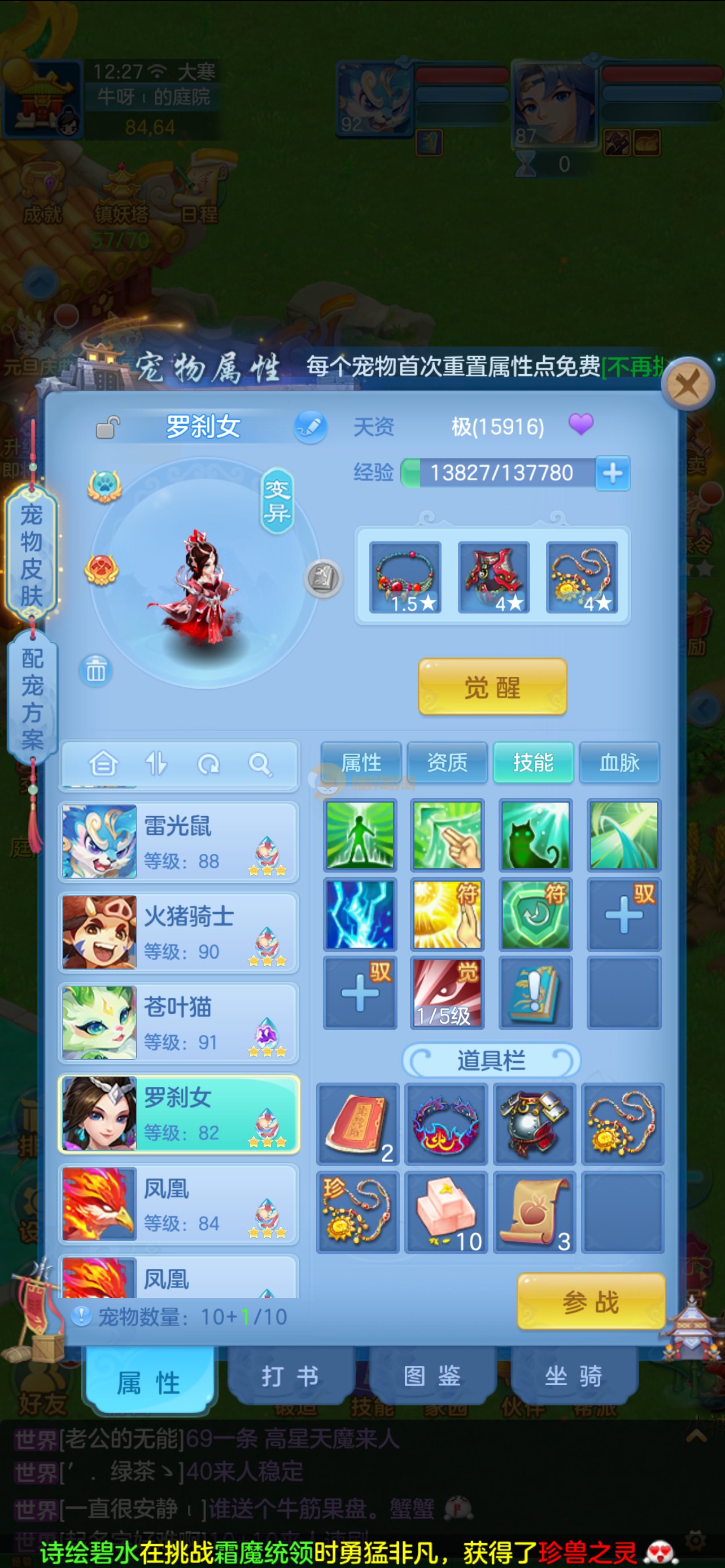Close the pet attributes panel

click(x=688, y=384)
